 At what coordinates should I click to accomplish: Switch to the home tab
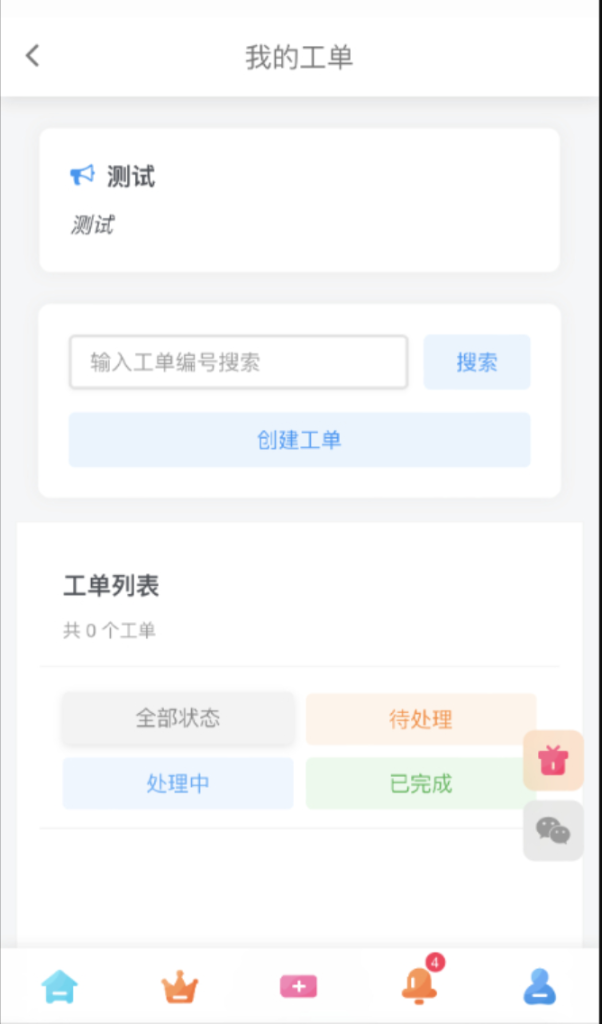[x=60, y=987]
